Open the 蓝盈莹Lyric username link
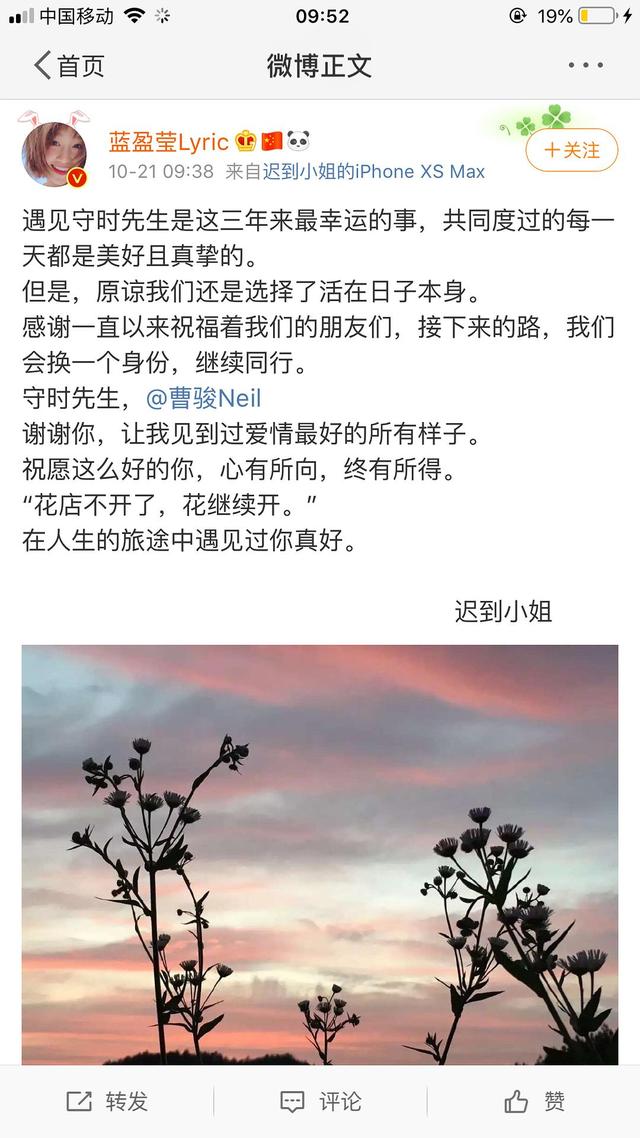 169,142
